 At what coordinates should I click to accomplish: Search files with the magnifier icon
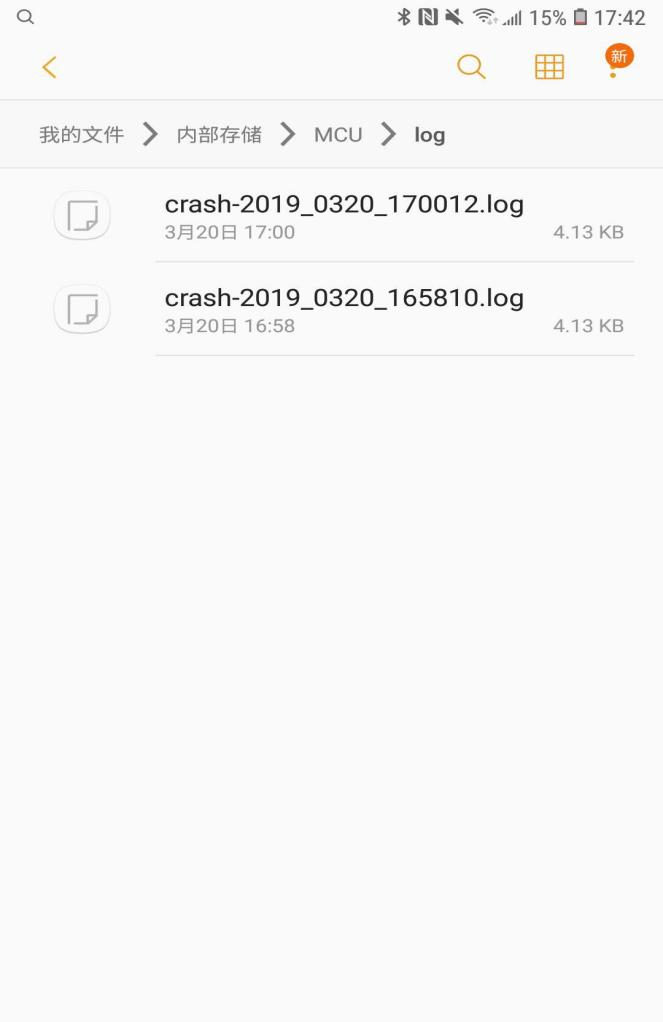[x=471, y=67]
